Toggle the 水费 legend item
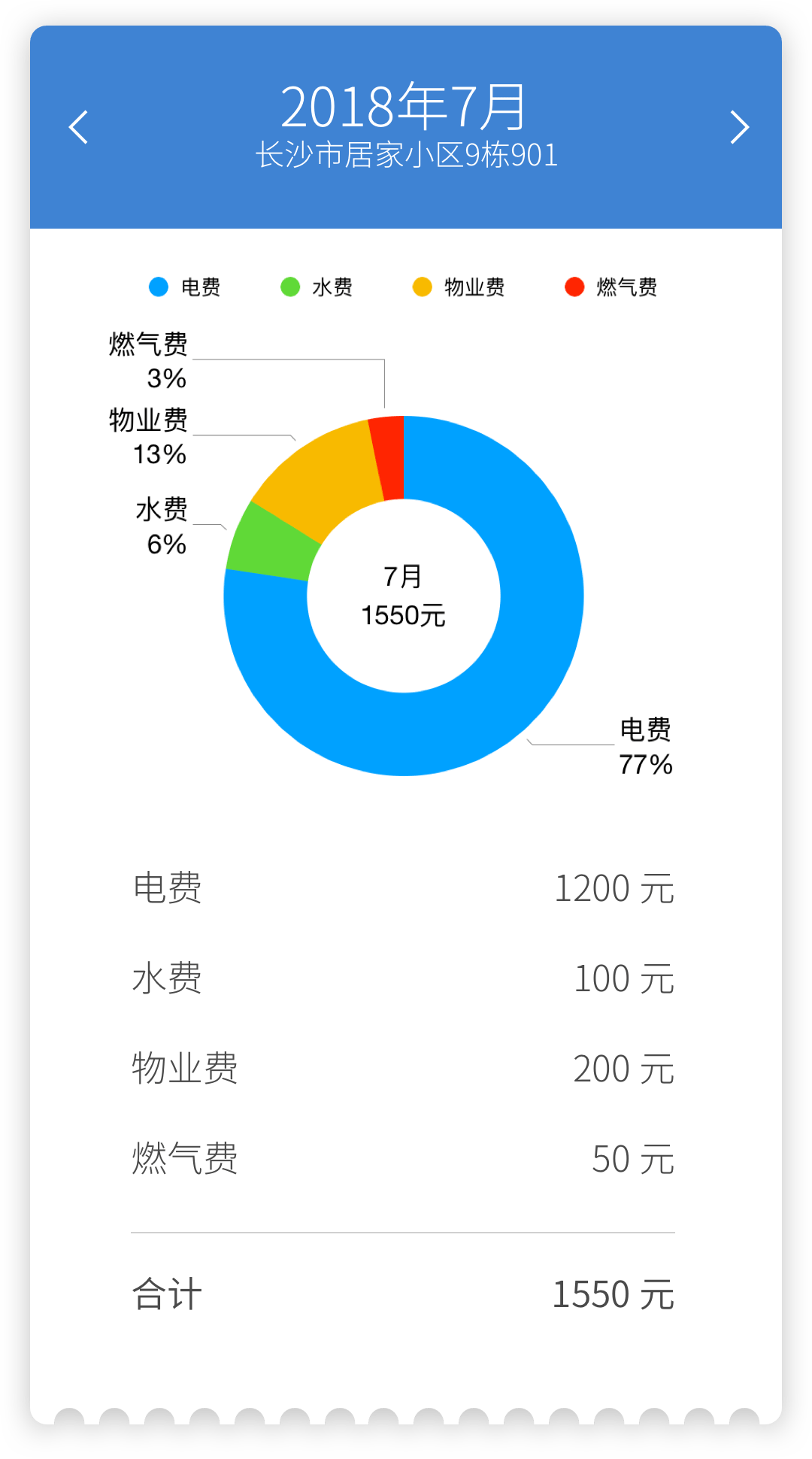The height and width of the screenshot is (1459, 812). coord(317,287)
